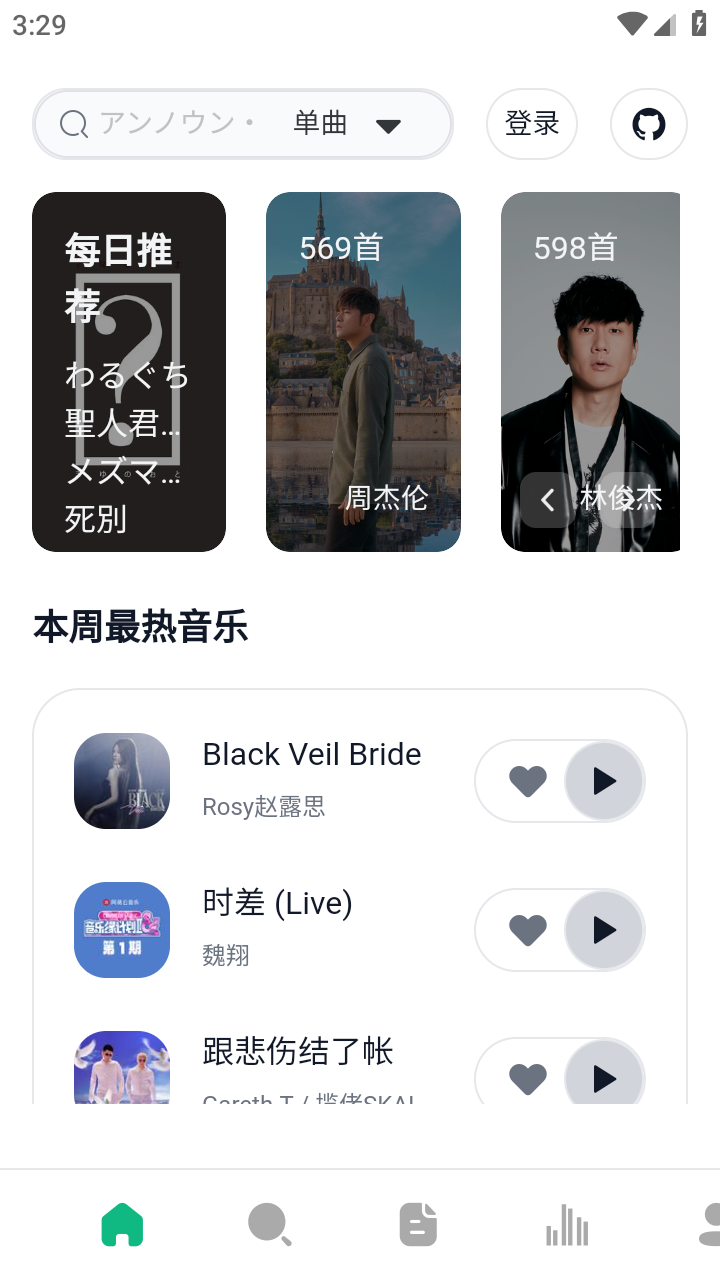Favorite Black Veil Bride with the heart
This screenshot has width=720, height=1280.
click(x=527, y=781)
